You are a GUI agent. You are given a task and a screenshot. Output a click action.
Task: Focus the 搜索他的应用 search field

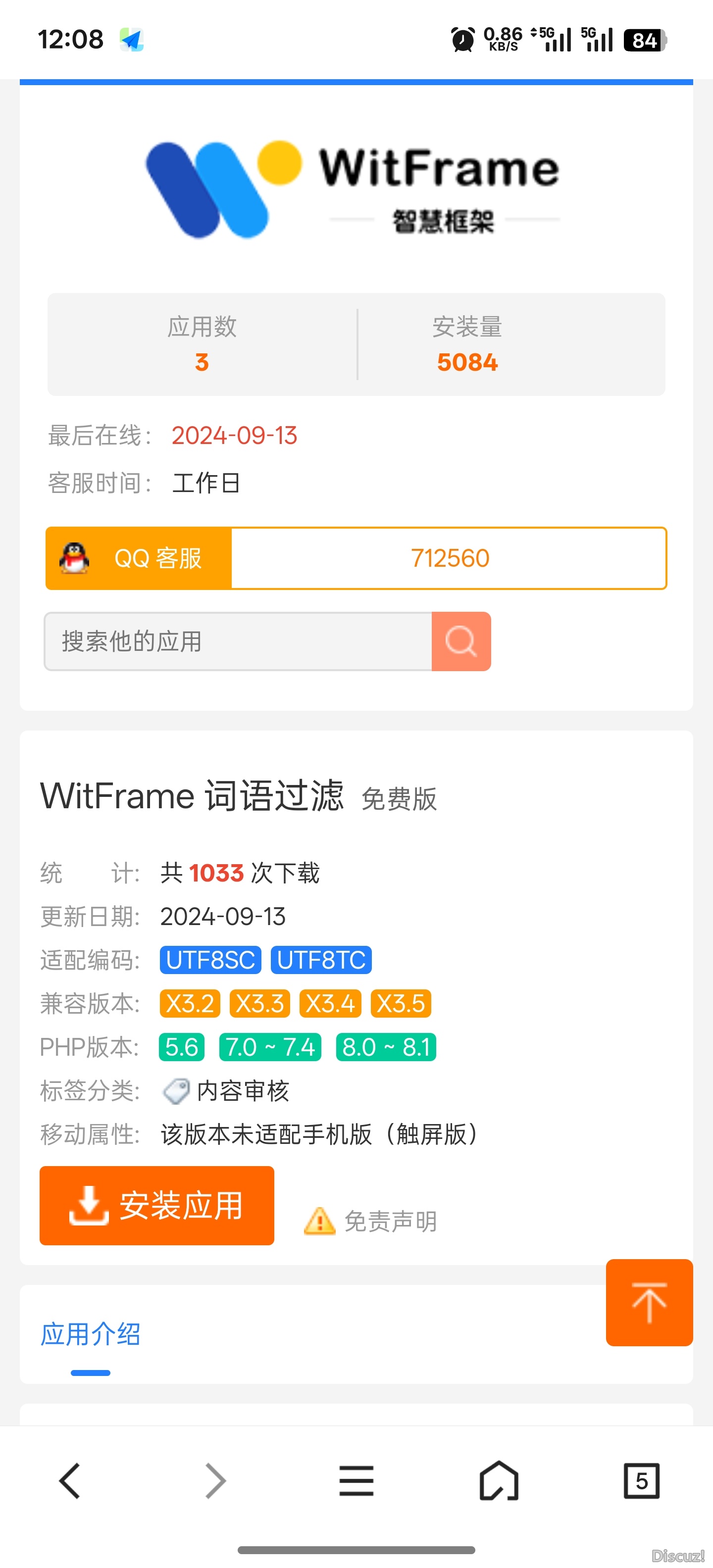tap(238, 641)
